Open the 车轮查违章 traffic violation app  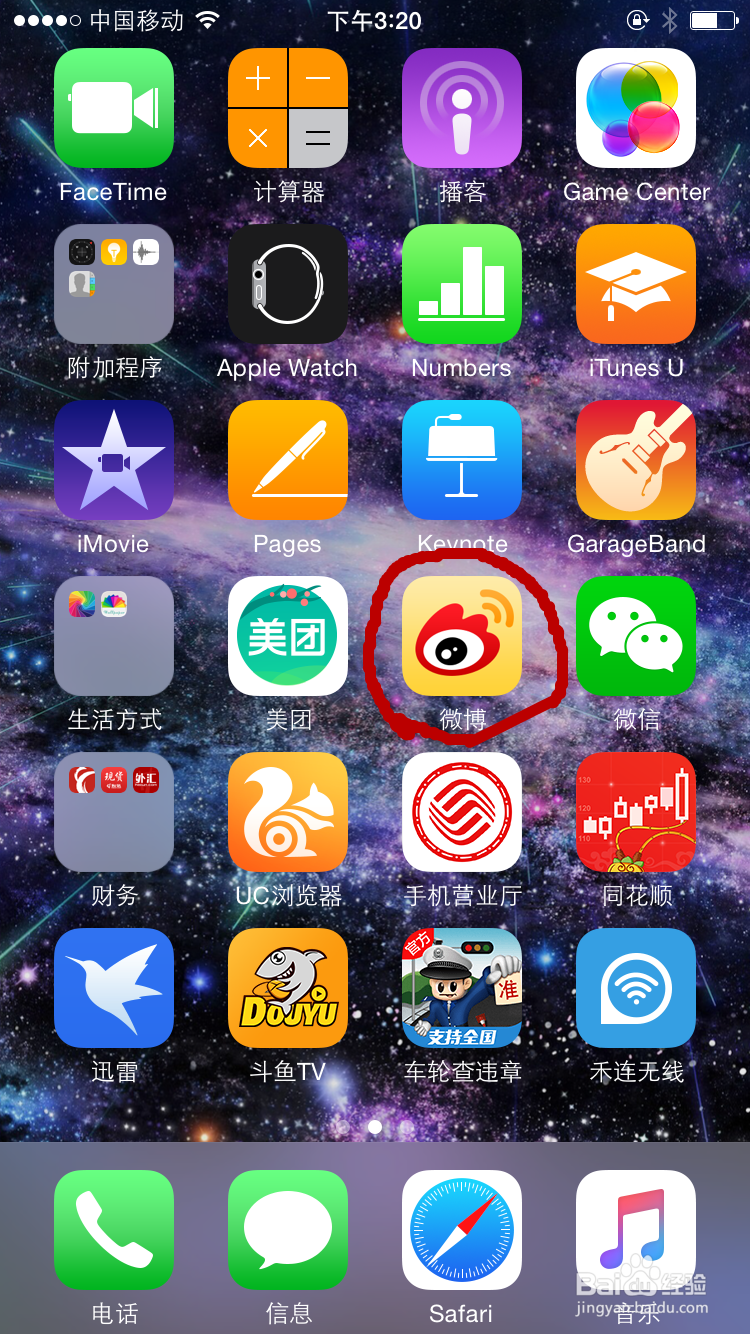[x=461, y=988]
